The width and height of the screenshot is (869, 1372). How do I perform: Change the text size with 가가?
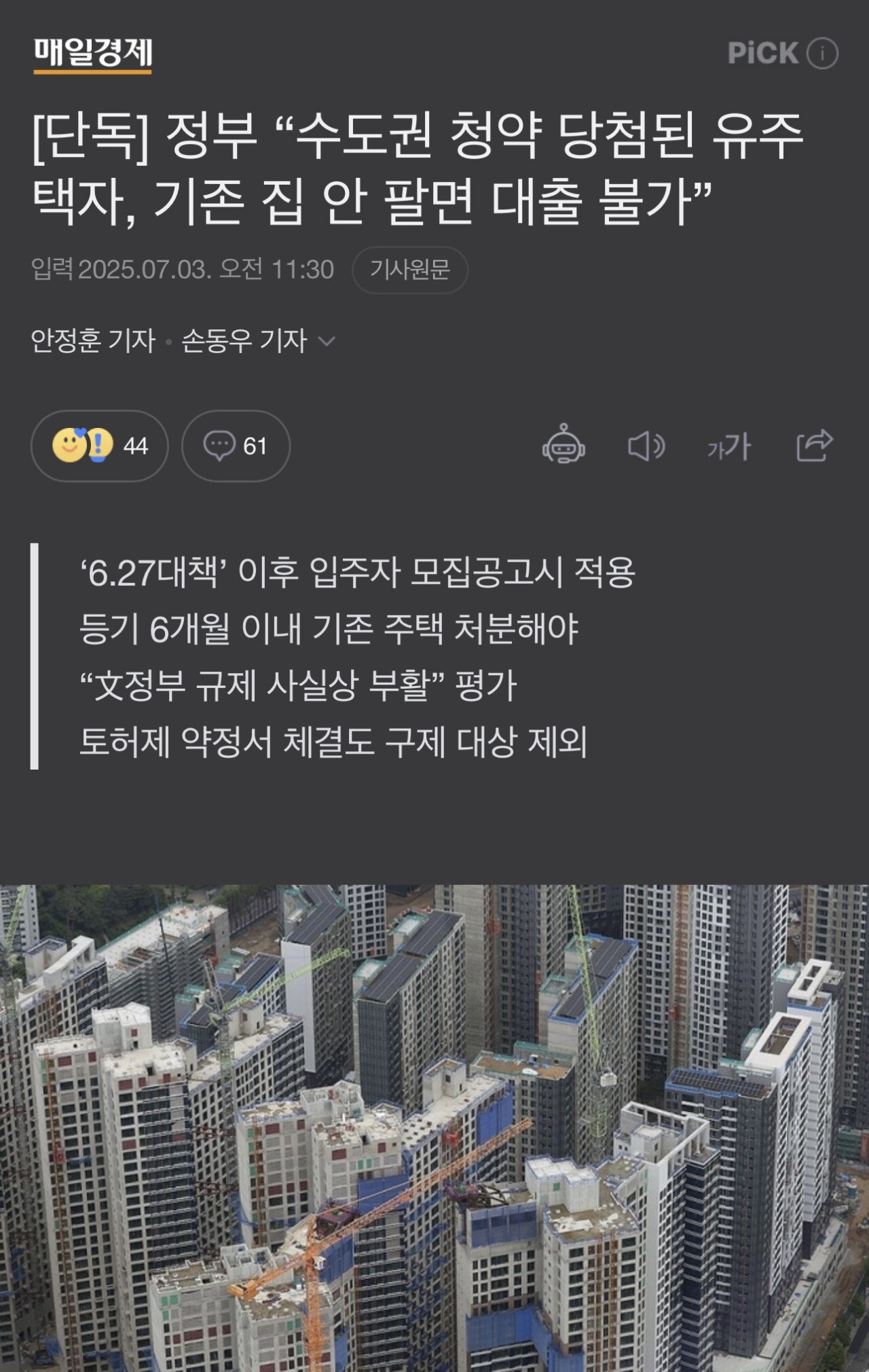(x=729, y=446)
